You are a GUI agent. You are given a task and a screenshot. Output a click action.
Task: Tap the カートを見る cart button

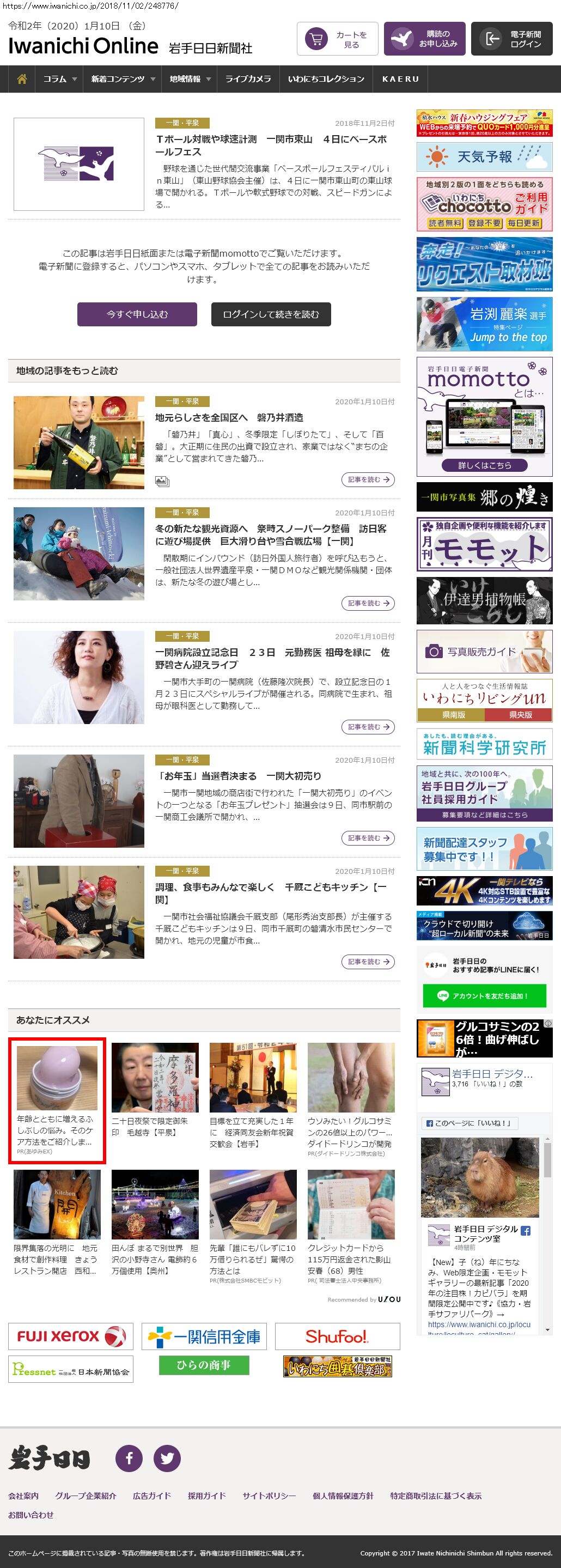click(337, 39)
